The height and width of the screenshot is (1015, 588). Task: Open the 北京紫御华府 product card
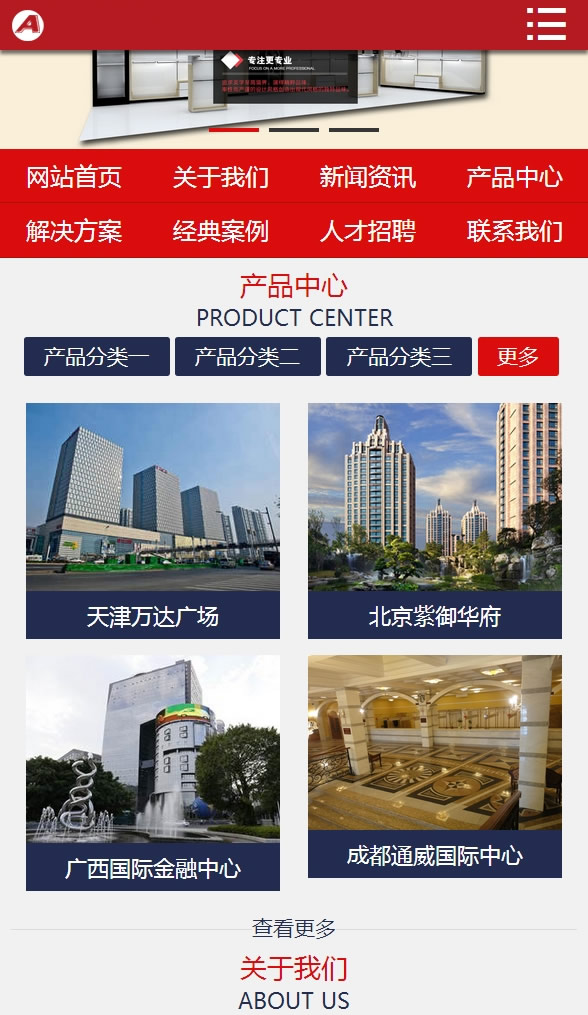435,520
